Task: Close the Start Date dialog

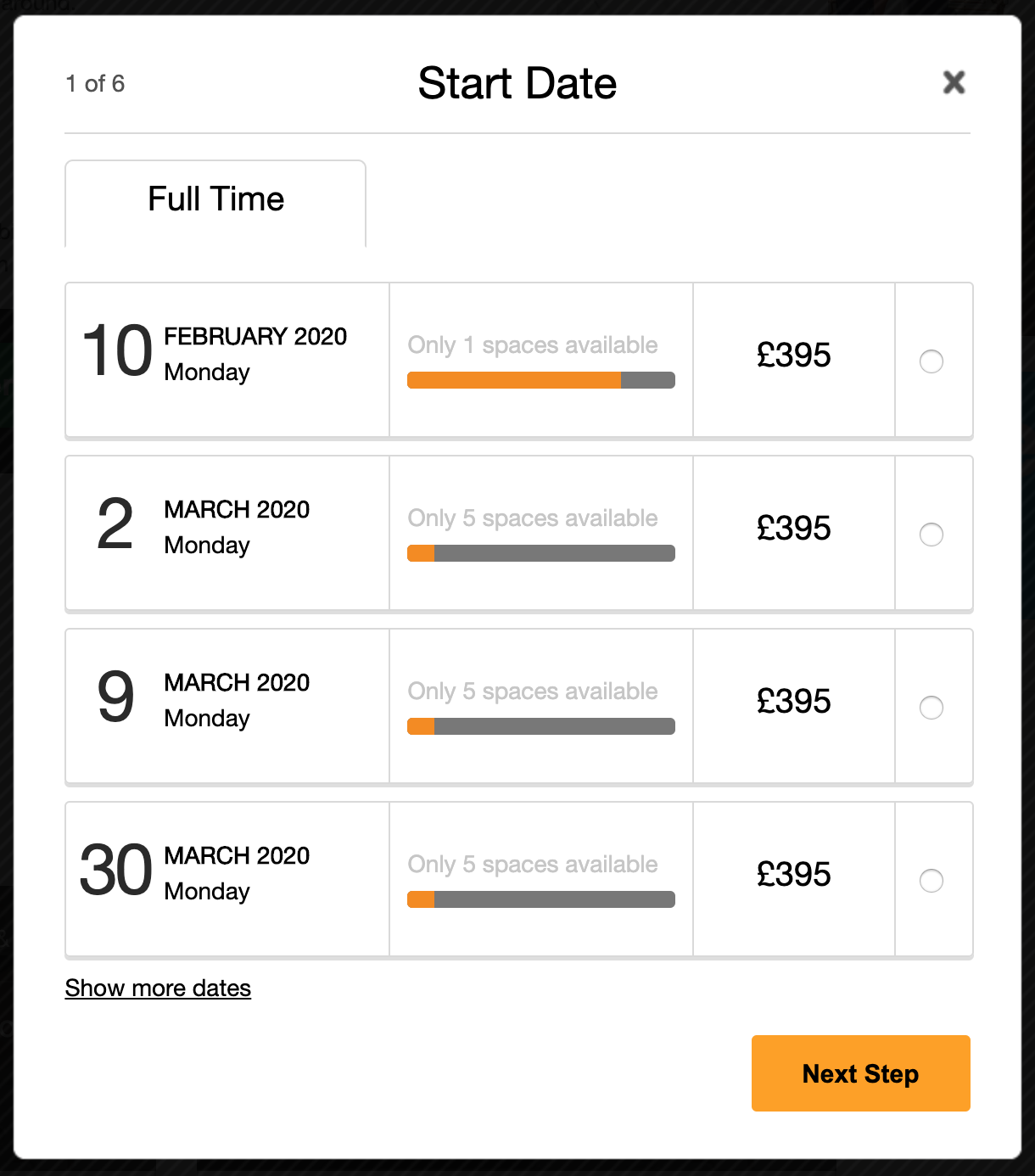Action: click(x=954, y=82)
